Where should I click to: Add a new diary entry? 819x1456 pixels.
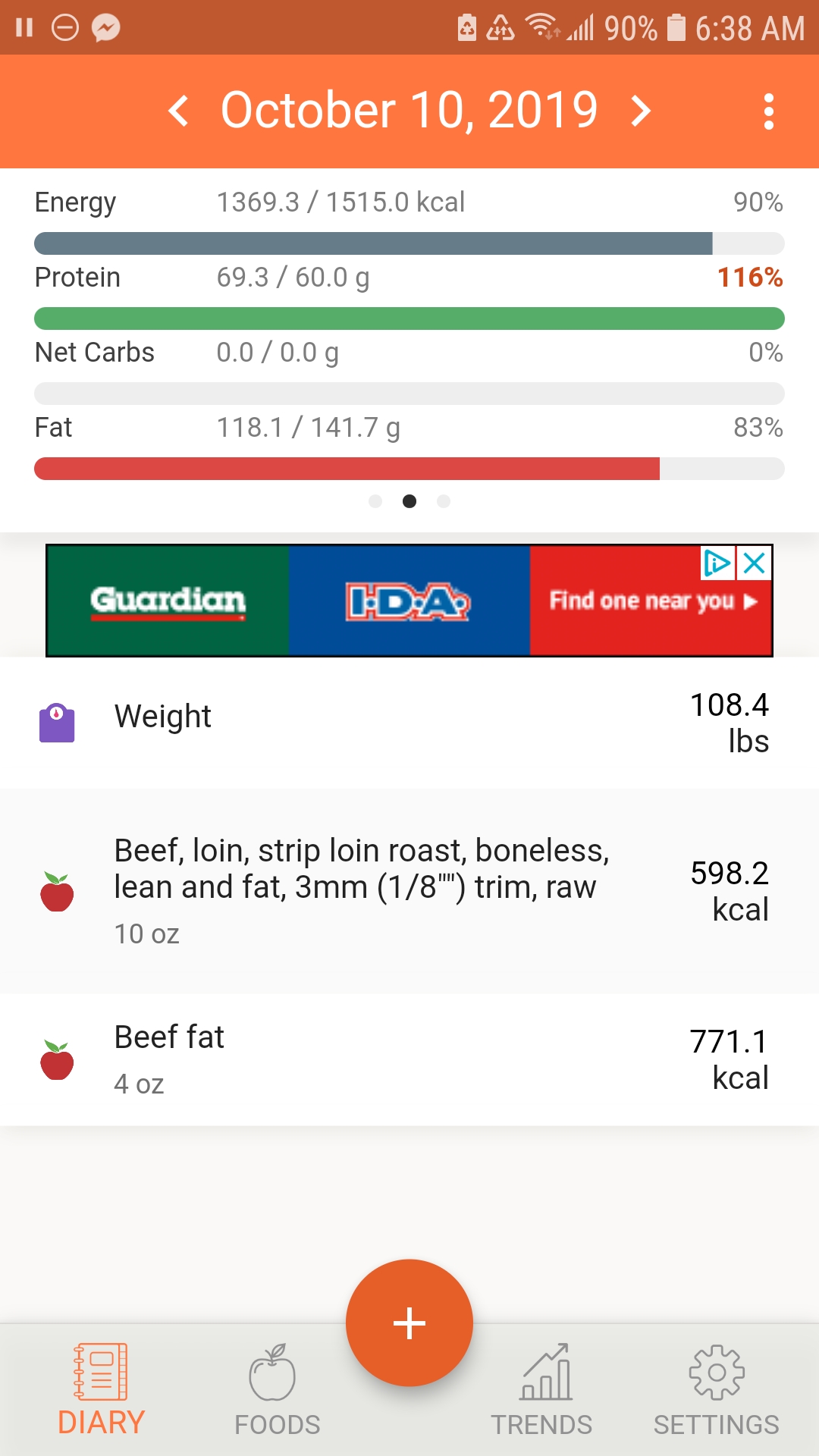pos(409,1323)
